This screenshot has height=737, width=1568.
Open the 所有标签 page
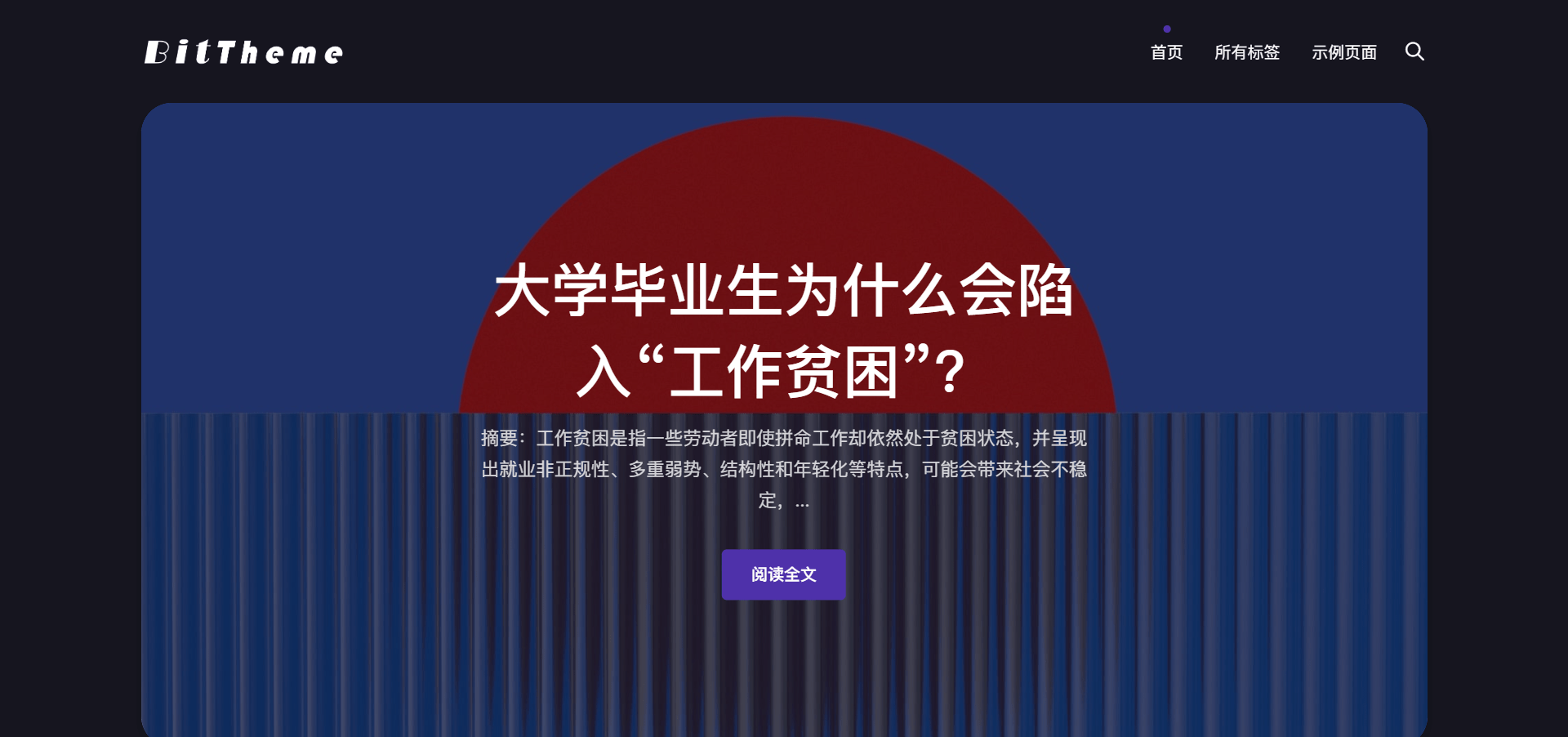(x=1246, y=52)
